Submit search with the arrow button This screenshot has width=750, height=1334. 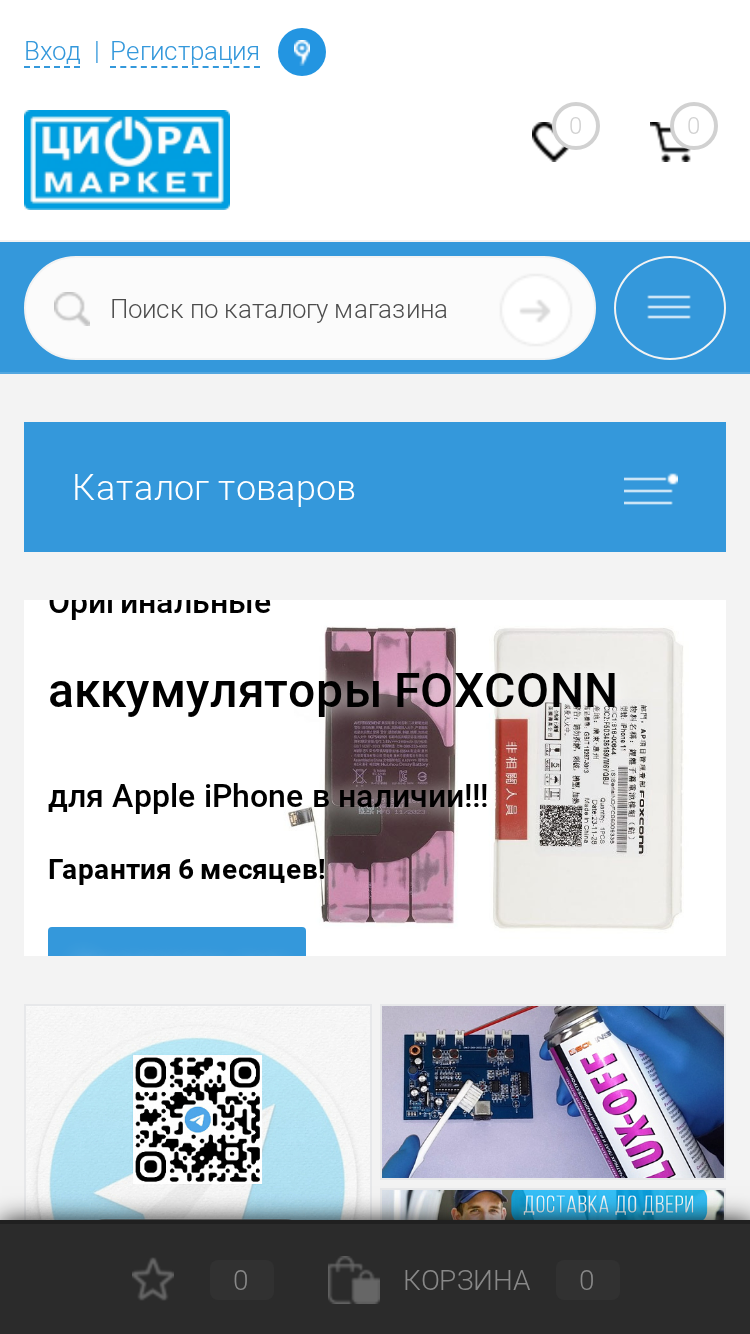pos(535,310)
